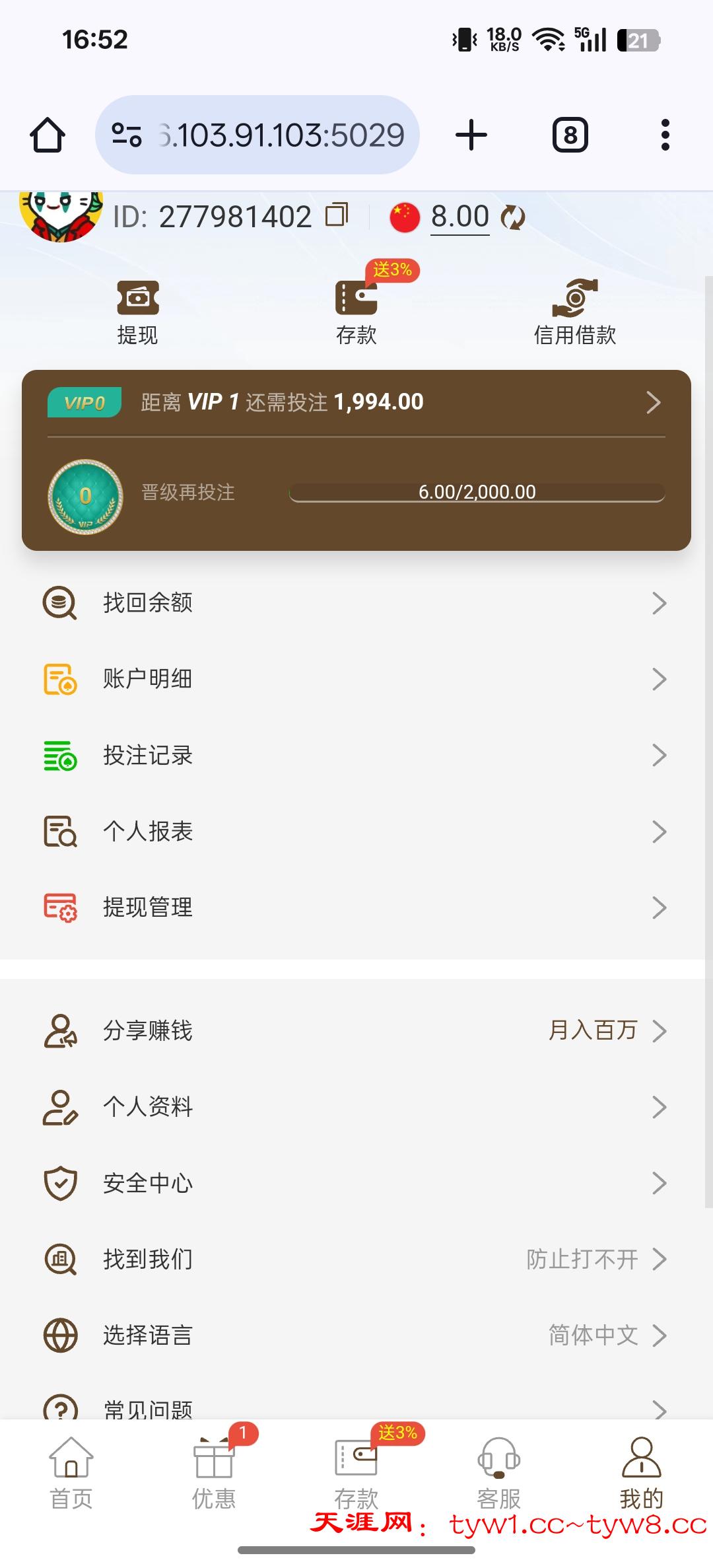Open 找到我们
This screenshot has height=1568, width=713.
point(356,1259)
